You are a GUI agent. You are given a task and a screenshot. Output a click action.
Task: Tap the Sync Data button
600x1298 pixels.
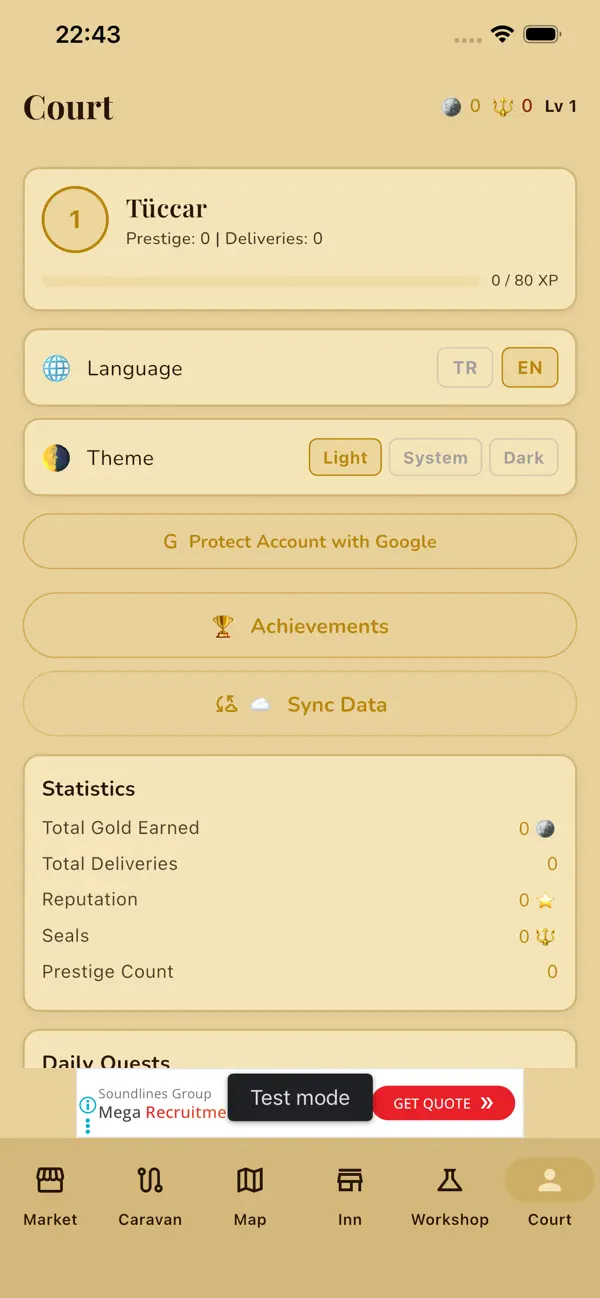[x=300, y=704]
